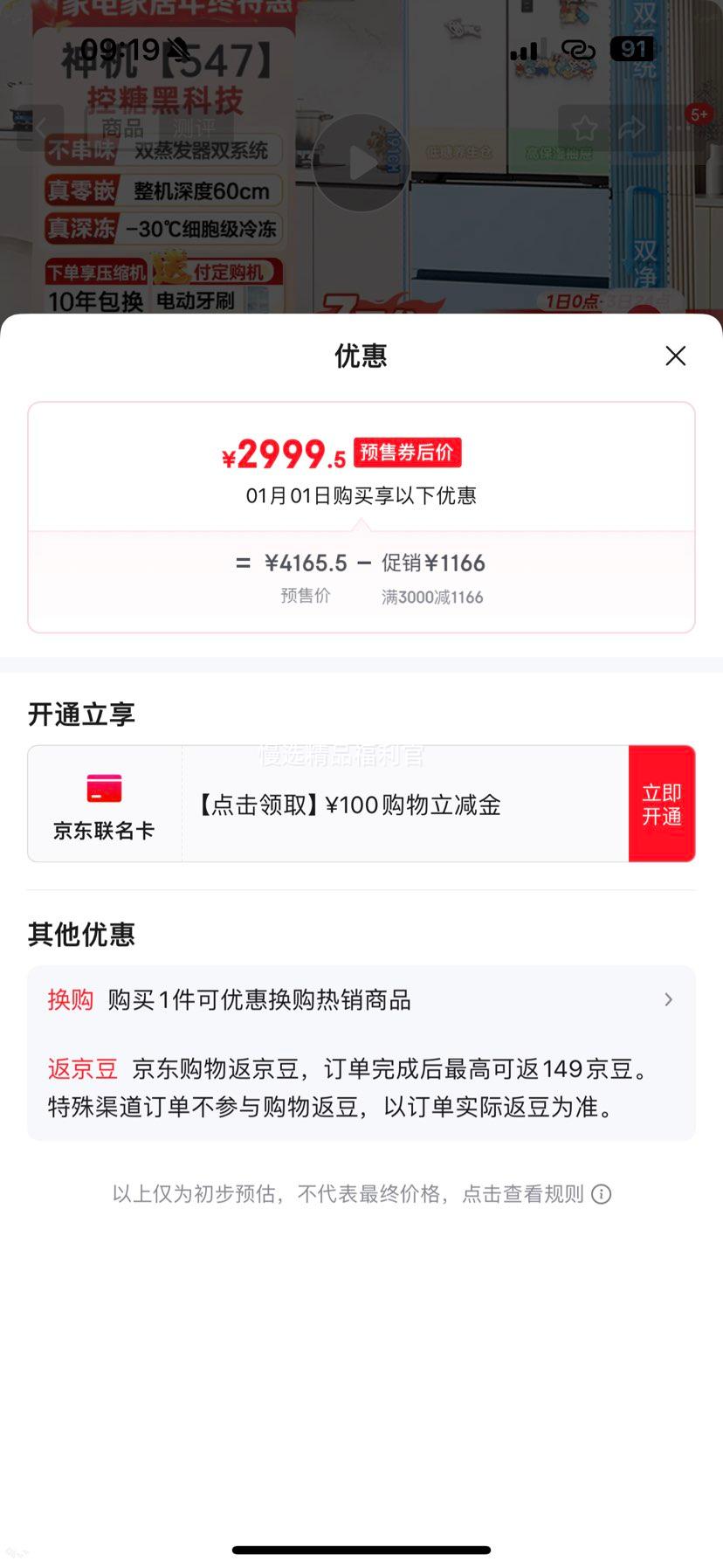The image size is (723, 1568).
Task: Claim the ¥100 购物立减金
Action: pos(349,805)
